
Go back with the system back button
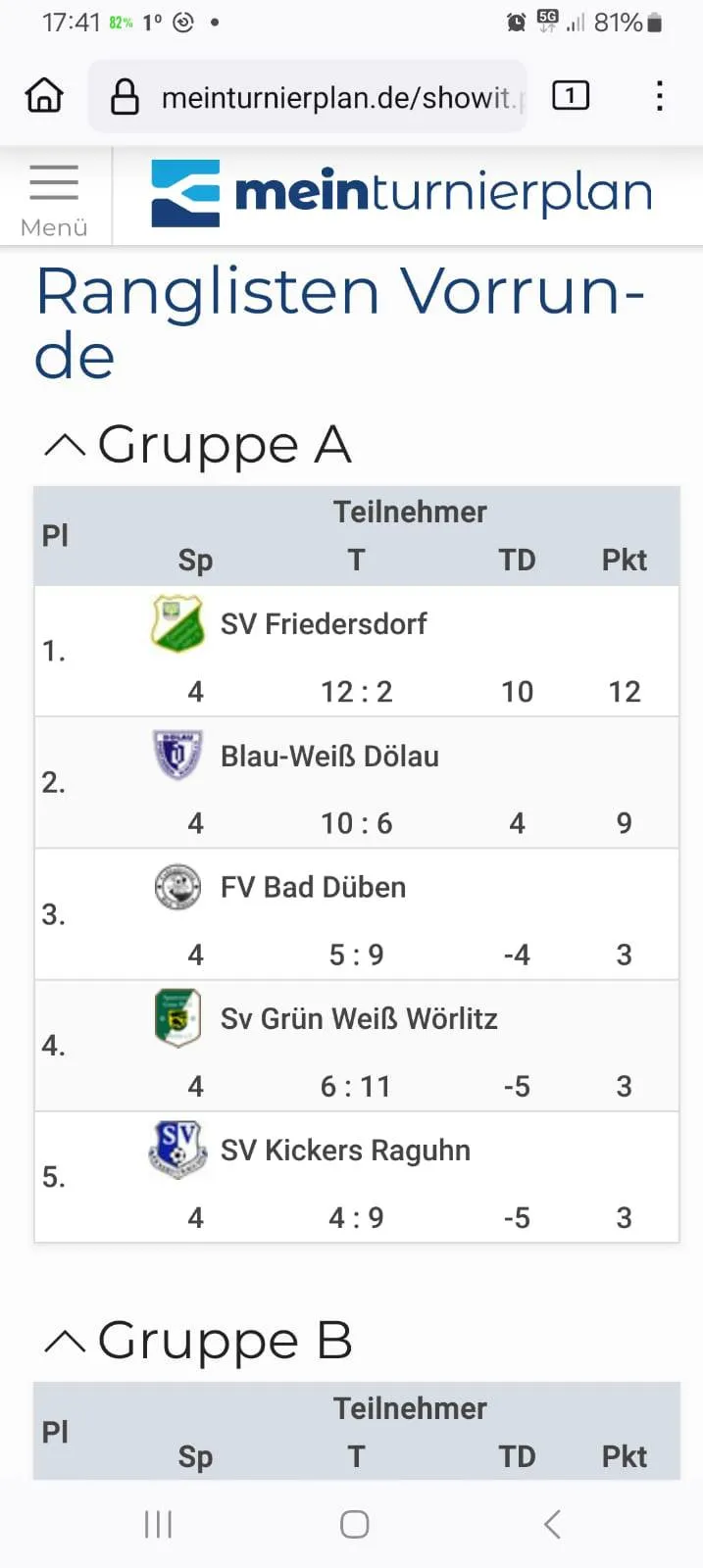(552, 1524)
